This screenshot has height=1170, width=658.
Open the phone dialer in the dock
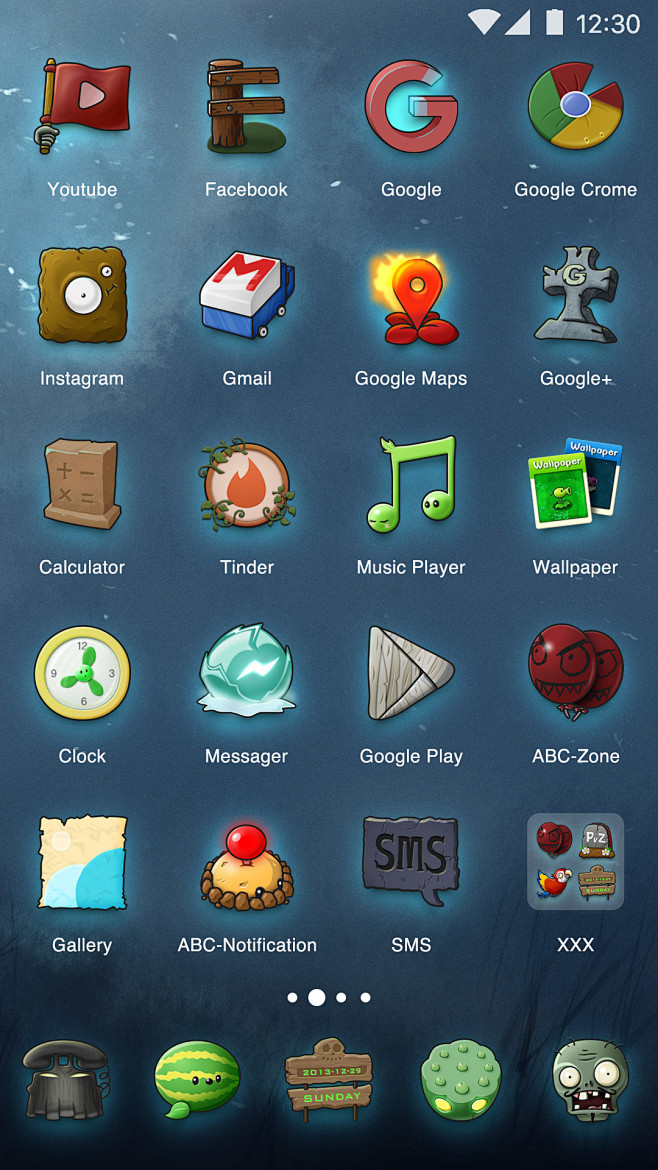coord(65,1080)
